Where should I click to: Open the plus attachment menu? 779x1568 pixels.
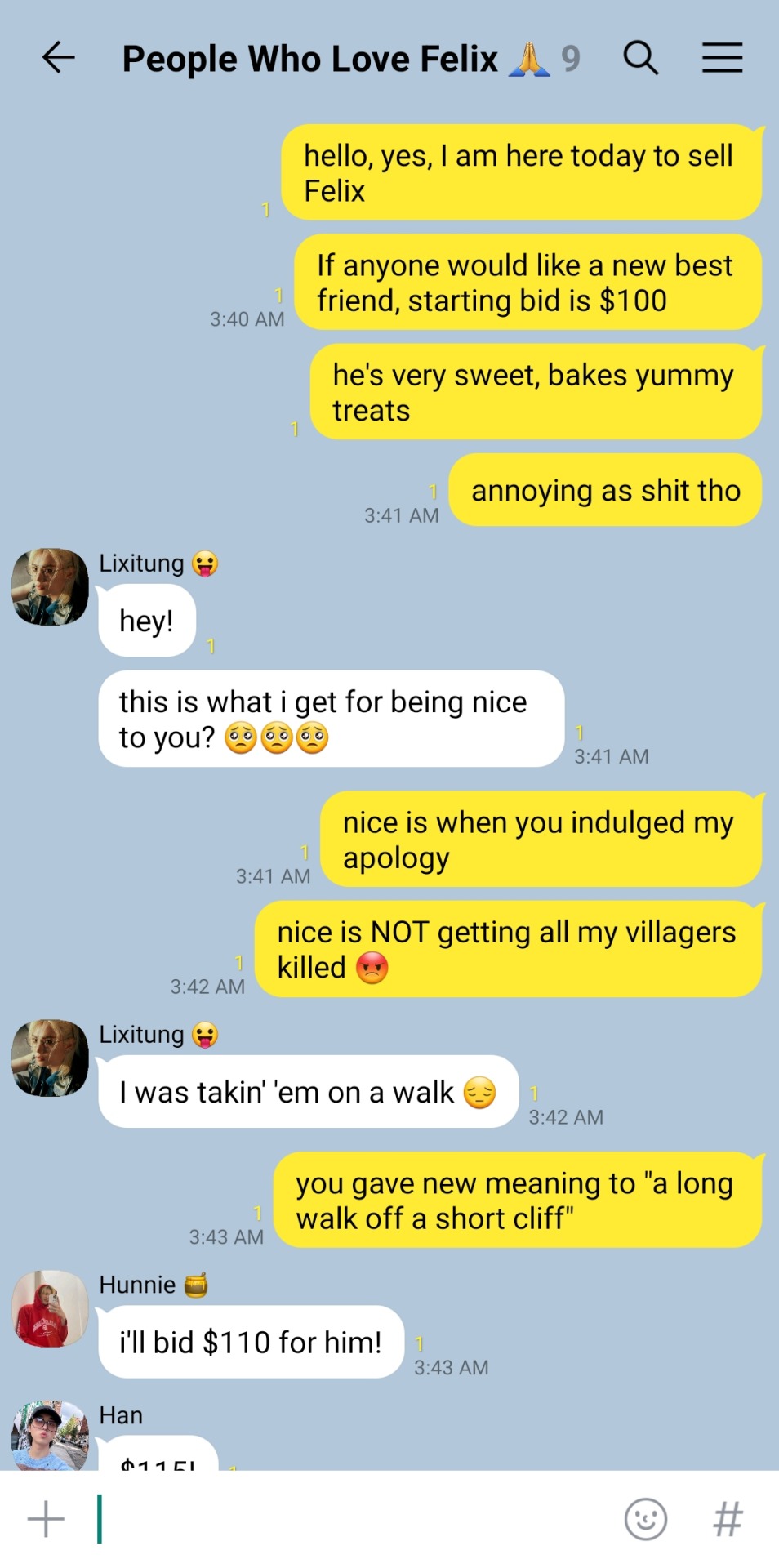(46, 1519)
